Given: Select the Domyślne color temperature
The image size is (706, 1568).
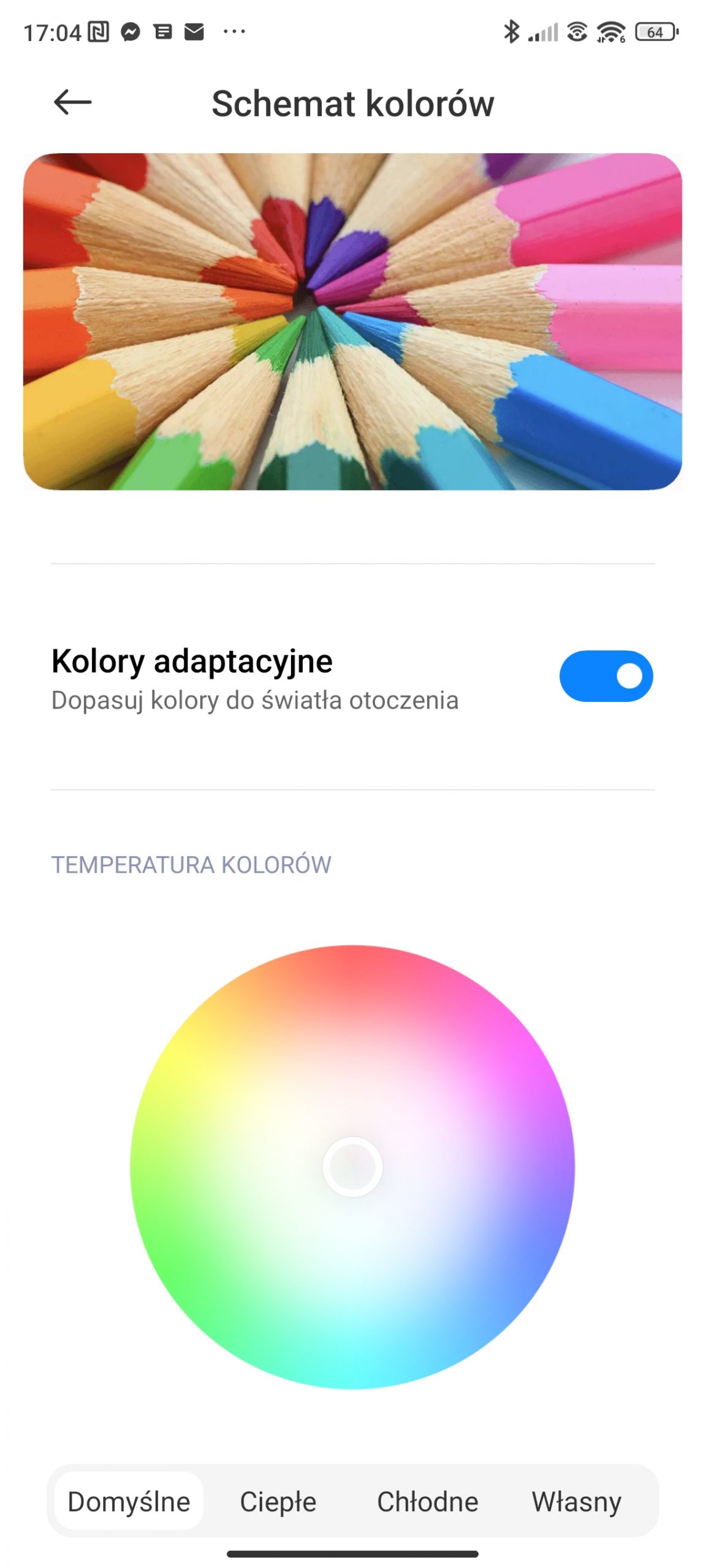Looking at the screenshot, I should (129, 1501).
